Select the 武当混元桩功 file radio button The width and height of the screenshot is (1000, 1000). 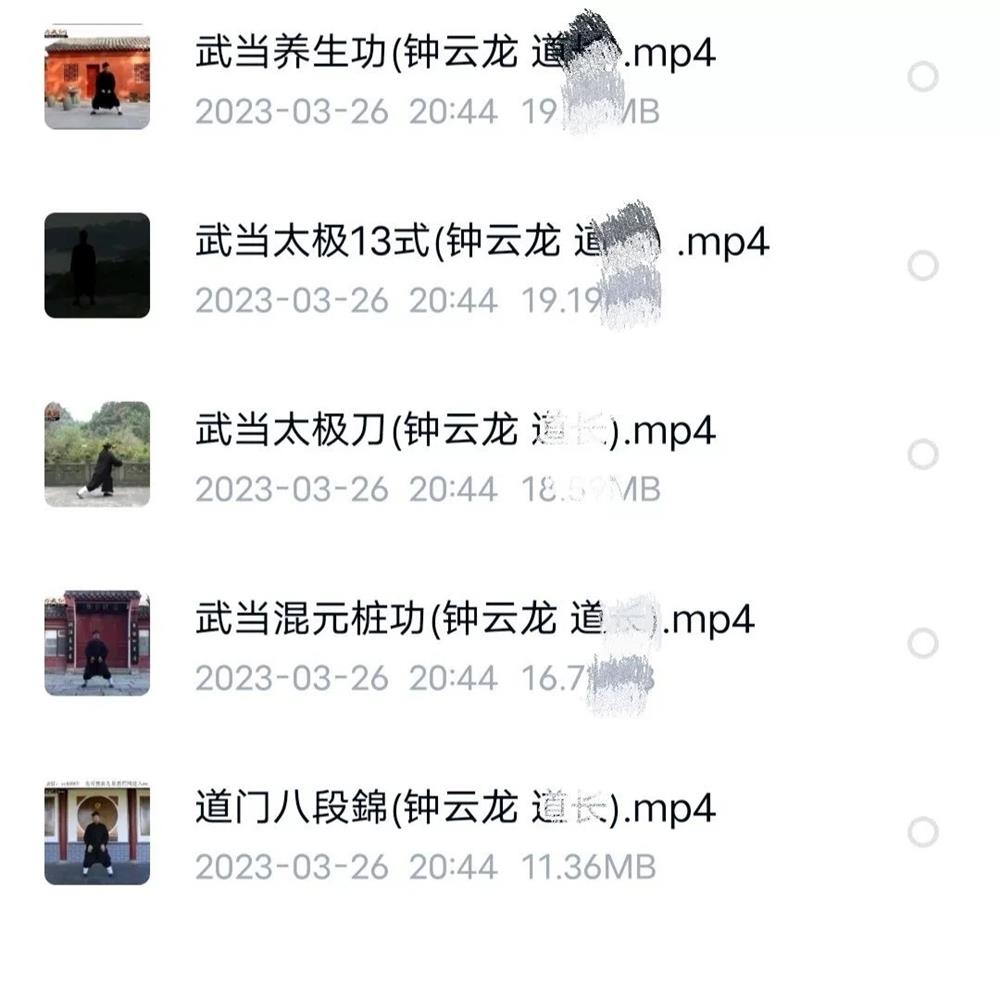point(922,643)
